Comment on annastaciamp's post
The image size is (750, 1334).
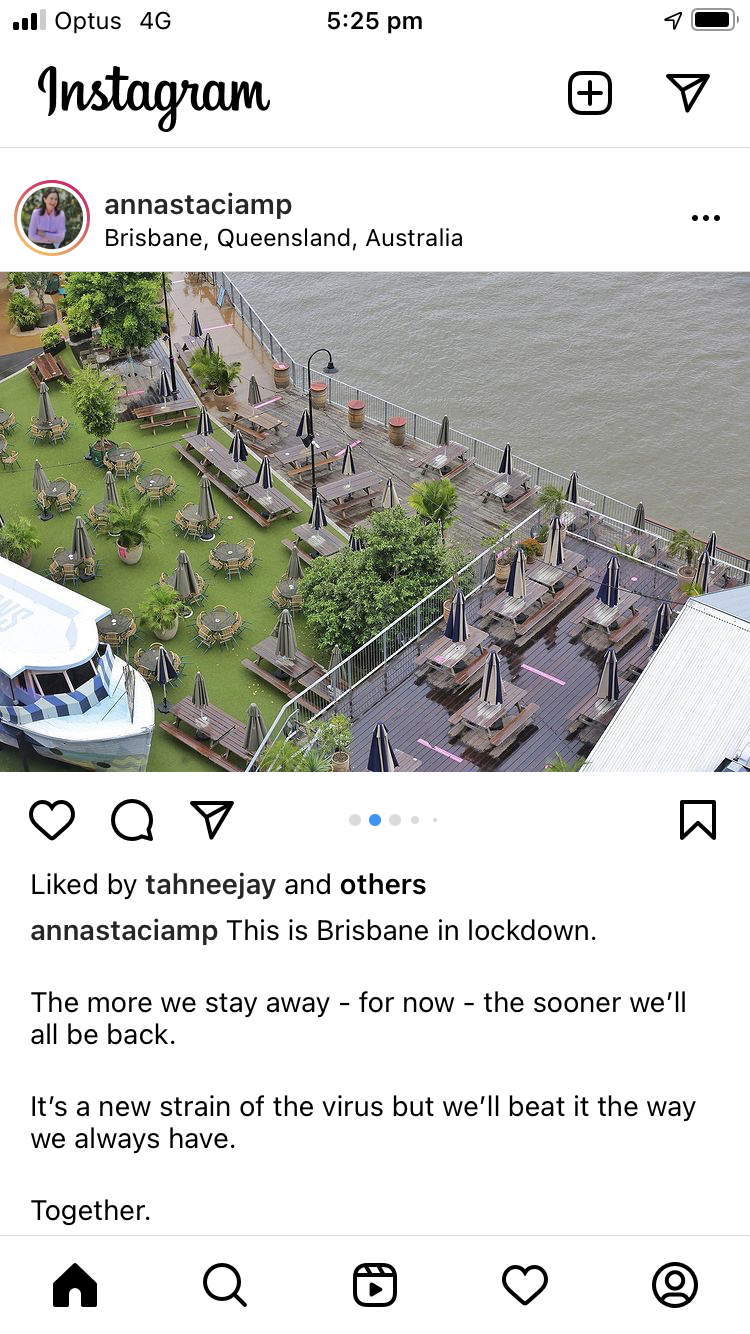tap(132, 820)
